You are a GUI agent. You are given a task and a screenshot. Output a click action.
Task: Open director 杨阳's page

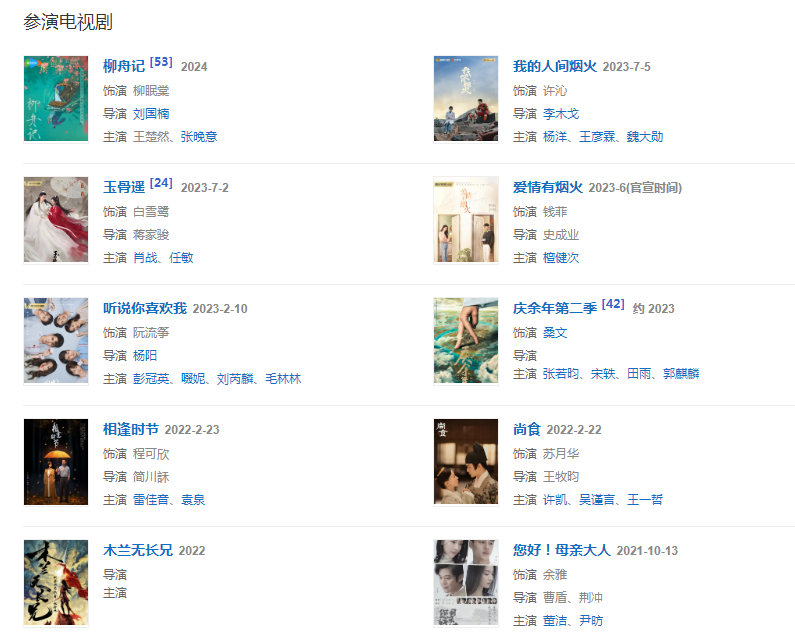[x=145, y=356]
